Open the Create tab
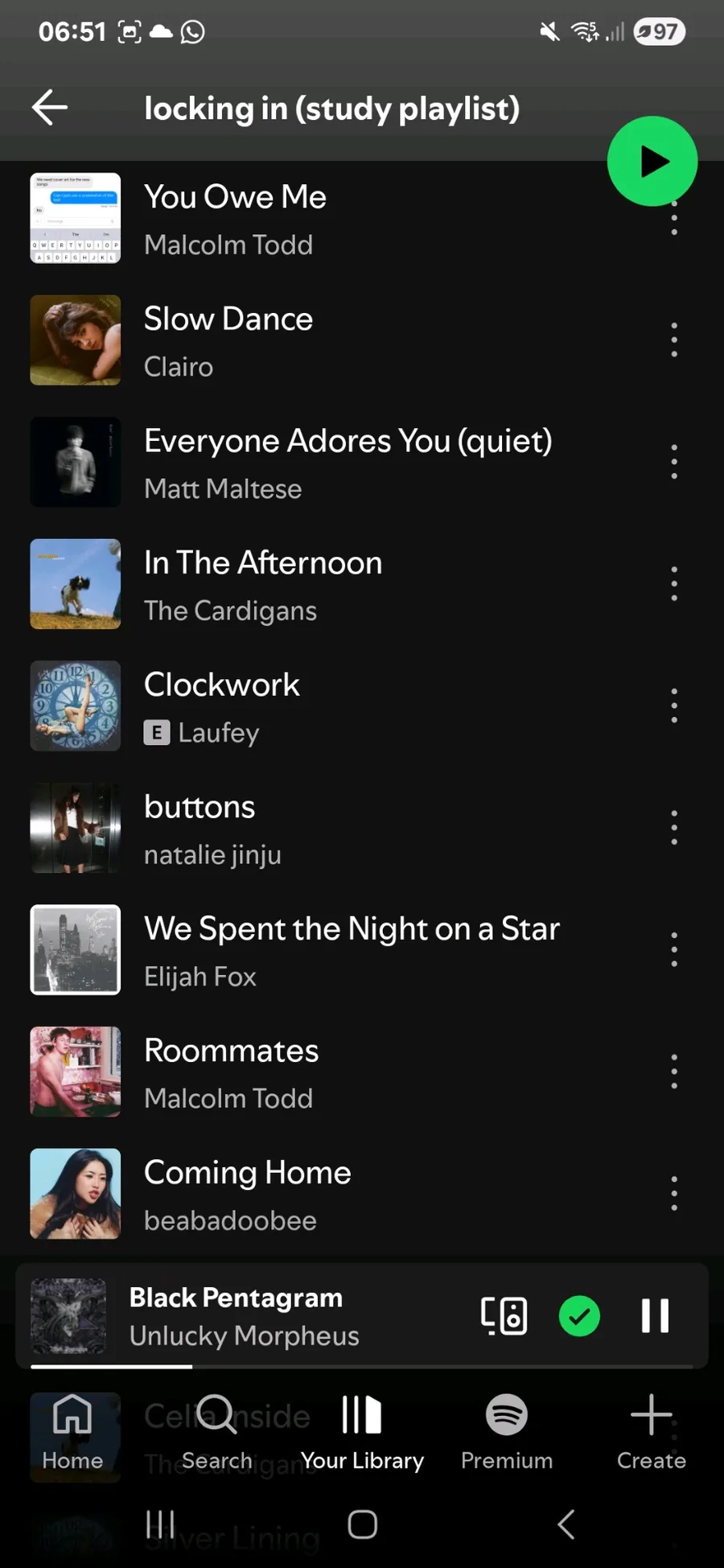This screenshot has height=1568, width=724. click(651, 1433)
